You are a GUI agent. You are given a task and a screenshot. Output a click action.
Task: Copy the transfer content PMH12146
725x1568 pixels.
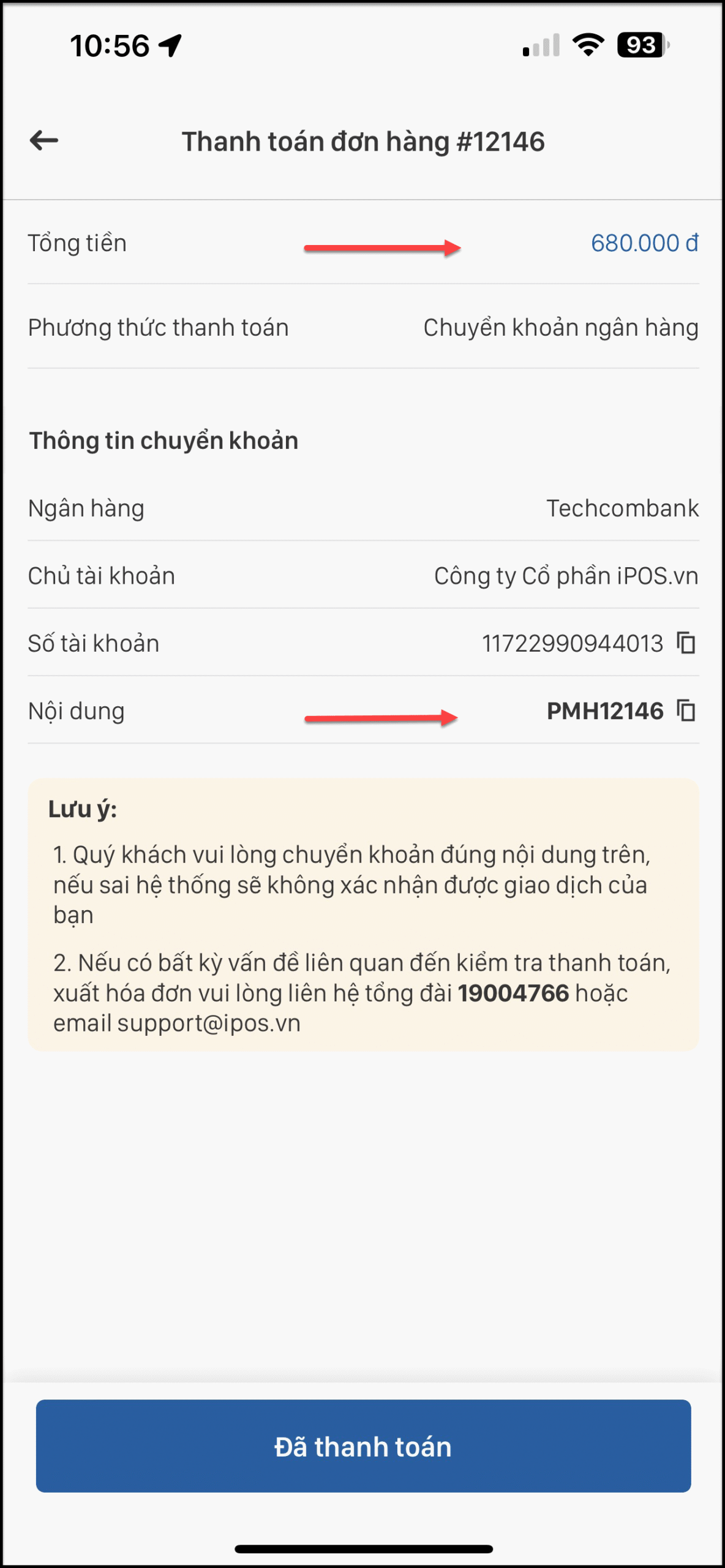coord(686,710)
